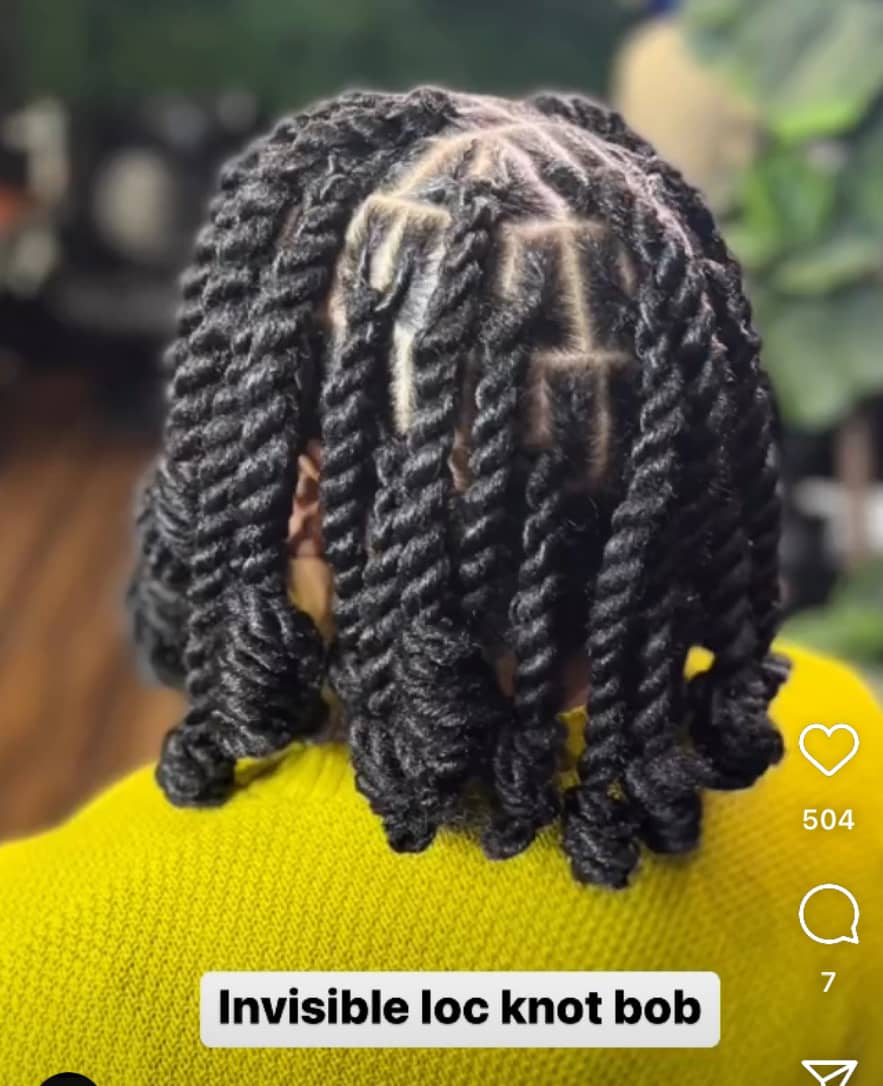Viewport: 883px width, 1086px height.
Task: Like this reel with the heart icon
Action: pos(828,749)
